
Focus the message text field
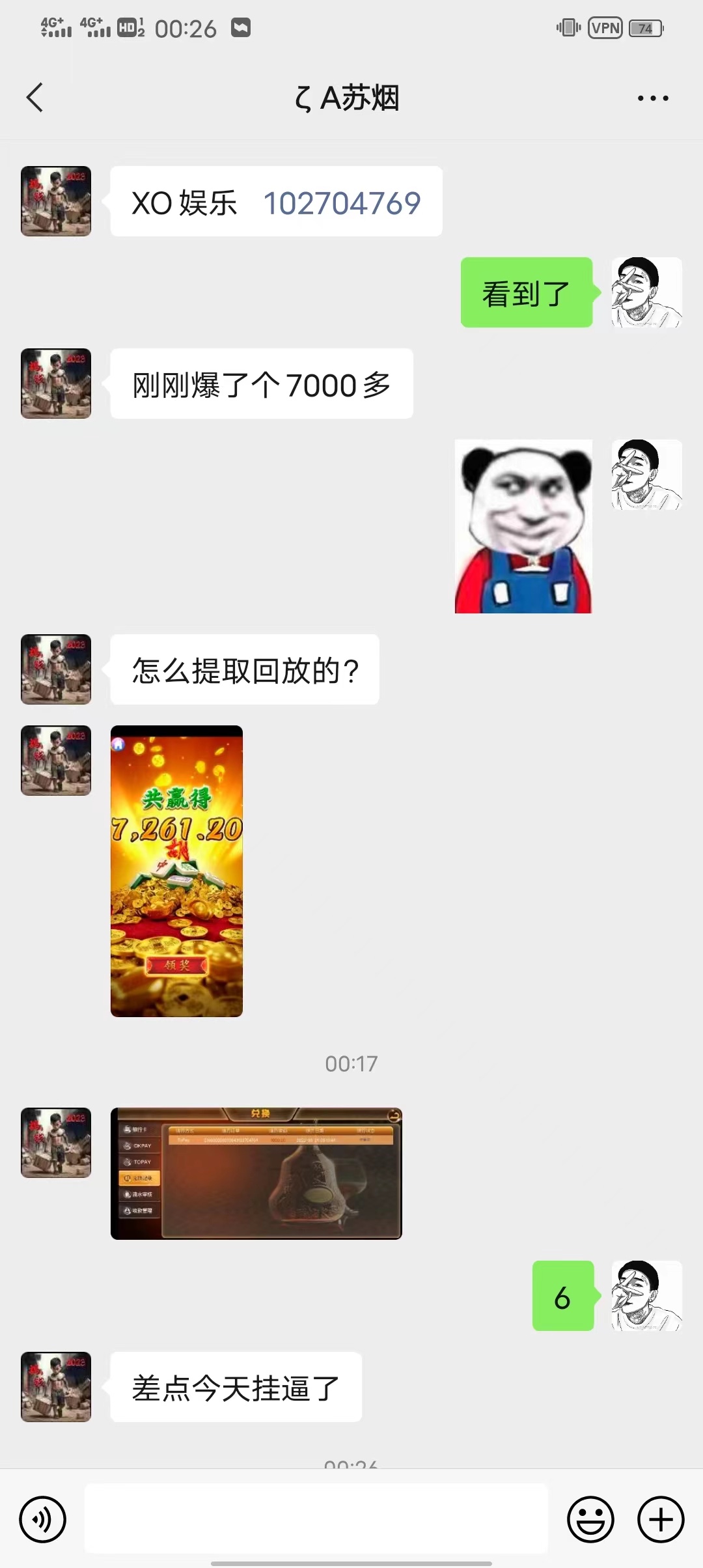[316, 1519]
